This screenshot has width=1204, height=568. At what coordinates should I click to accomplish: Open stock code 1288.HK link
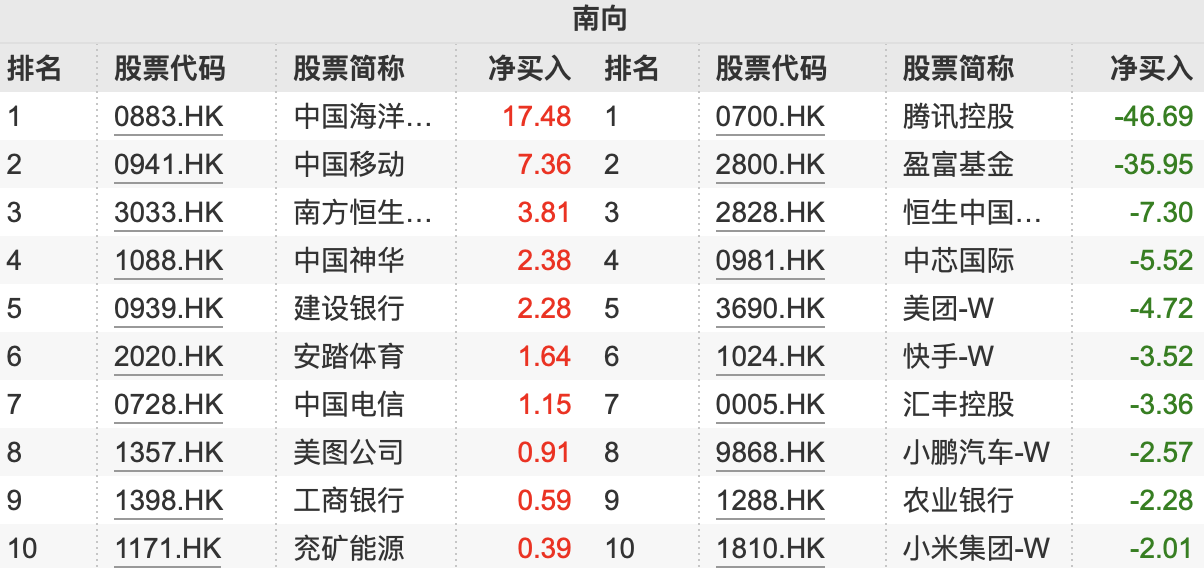pos(770,500)
